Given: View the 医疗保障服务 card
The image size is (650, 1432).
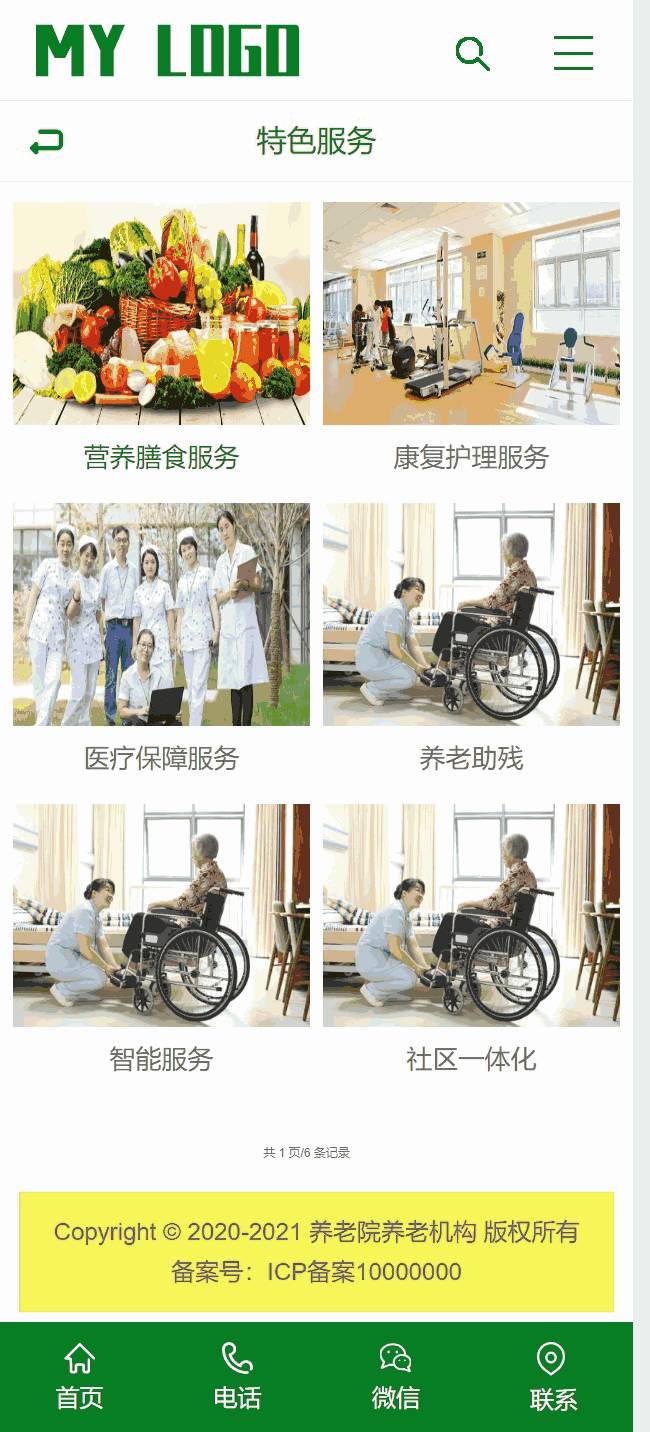Looking at the screenshot, I should point(161,641).
